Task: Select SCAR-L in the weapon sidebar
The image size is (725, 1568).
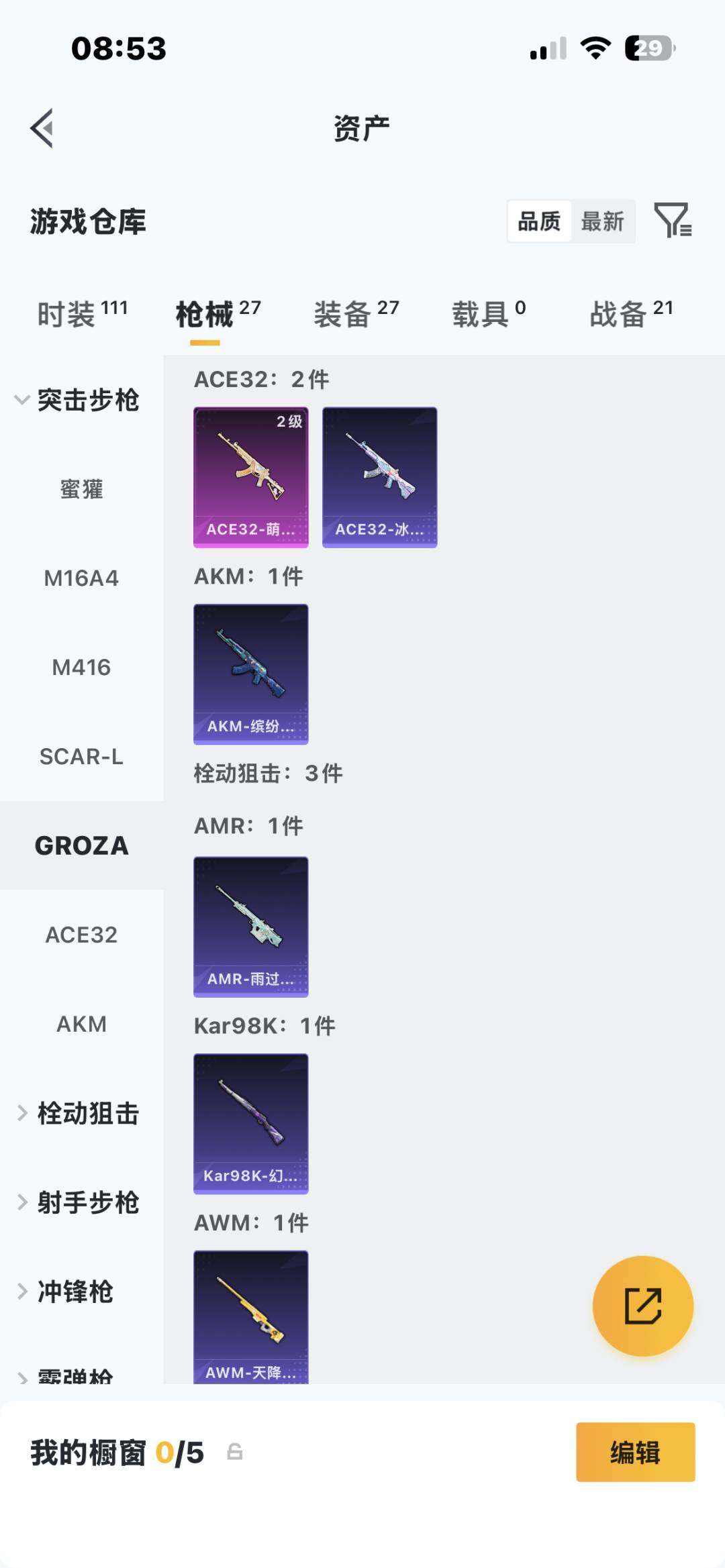Action: click(82, 757)
